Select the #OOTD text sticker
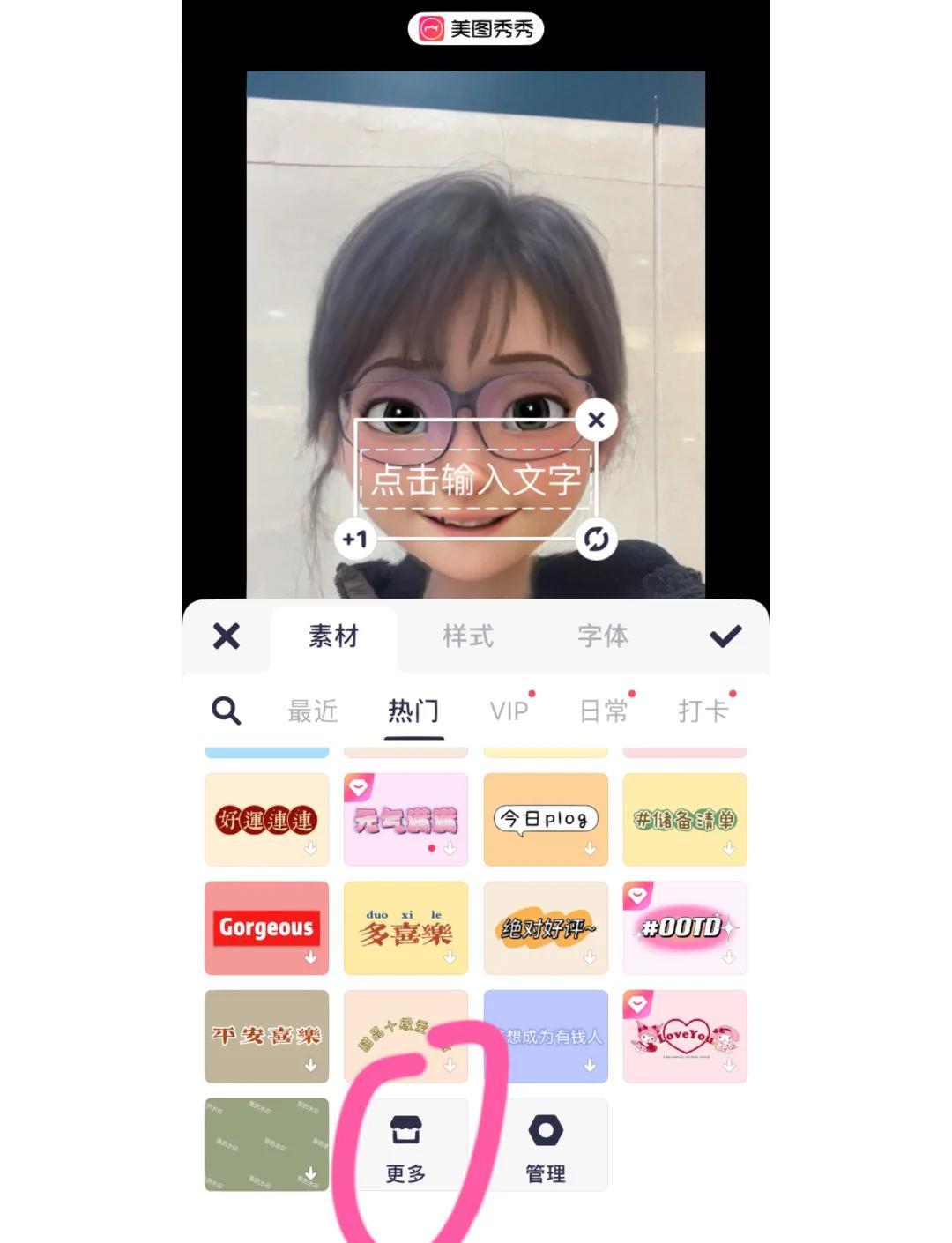Image resolution: width=952 pixels, height=1243 pixels. [685, 927]
